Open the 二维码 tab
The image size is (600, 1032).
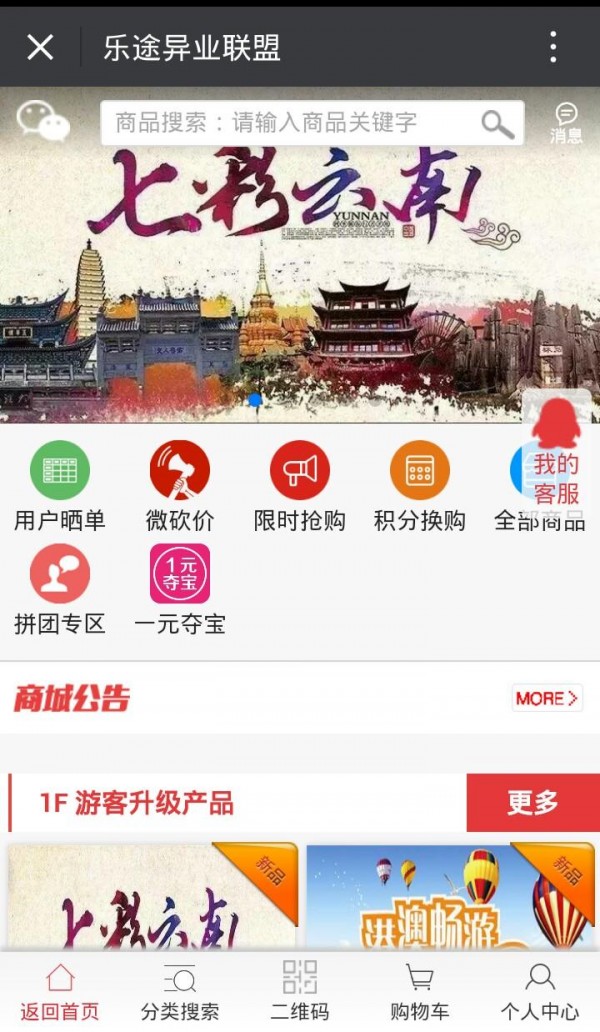pyautogui.click(x=300, y=991)
